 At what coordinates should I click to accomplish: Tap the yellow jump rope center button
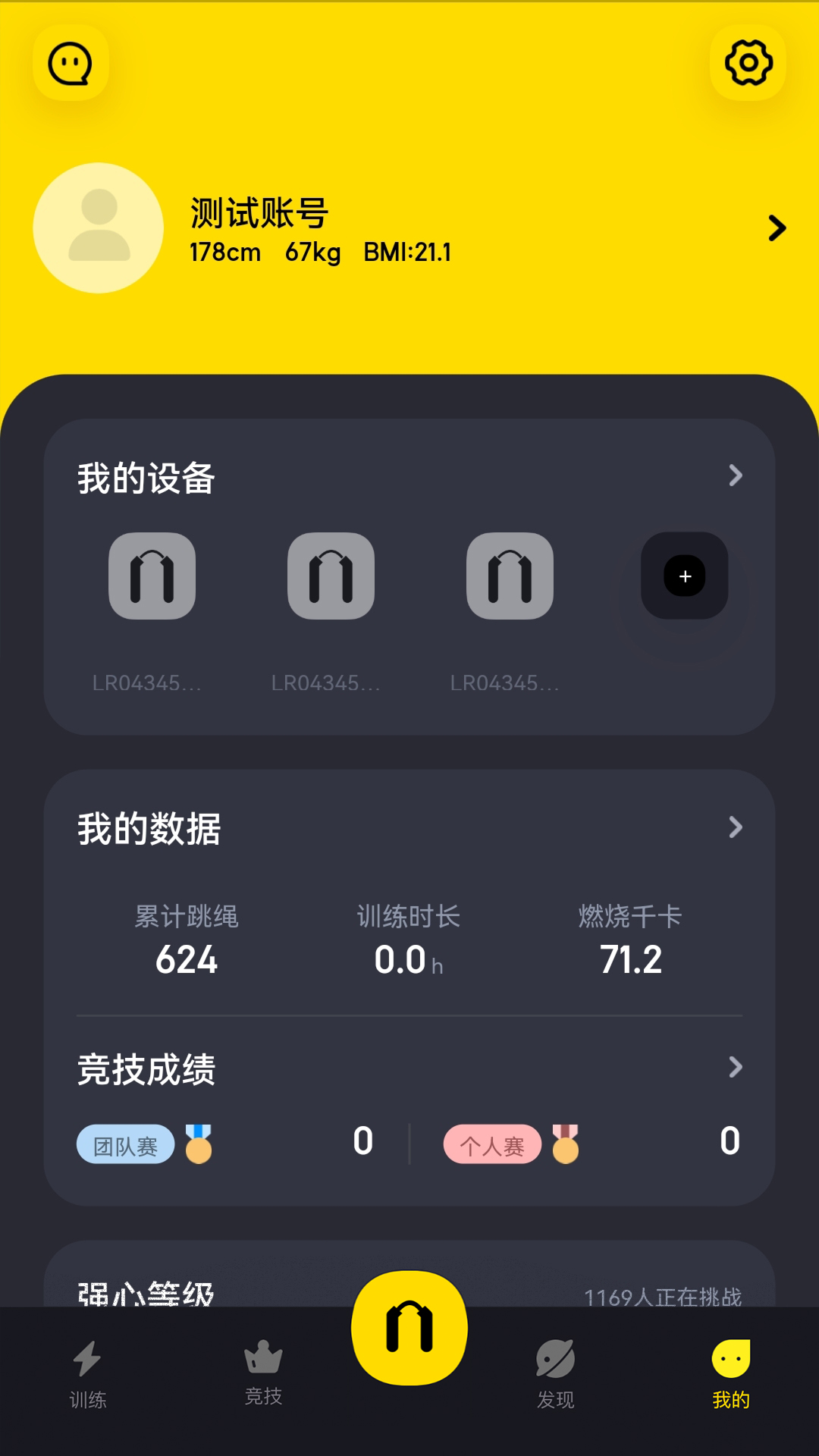(409, 1327)
